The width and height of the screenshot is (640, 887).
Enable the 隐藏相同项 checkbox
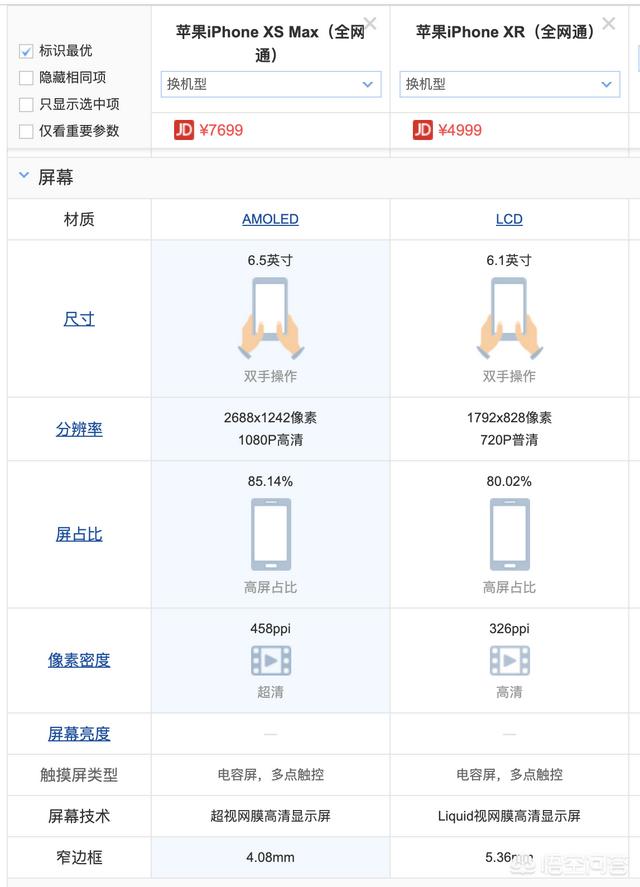click(26, 78)
